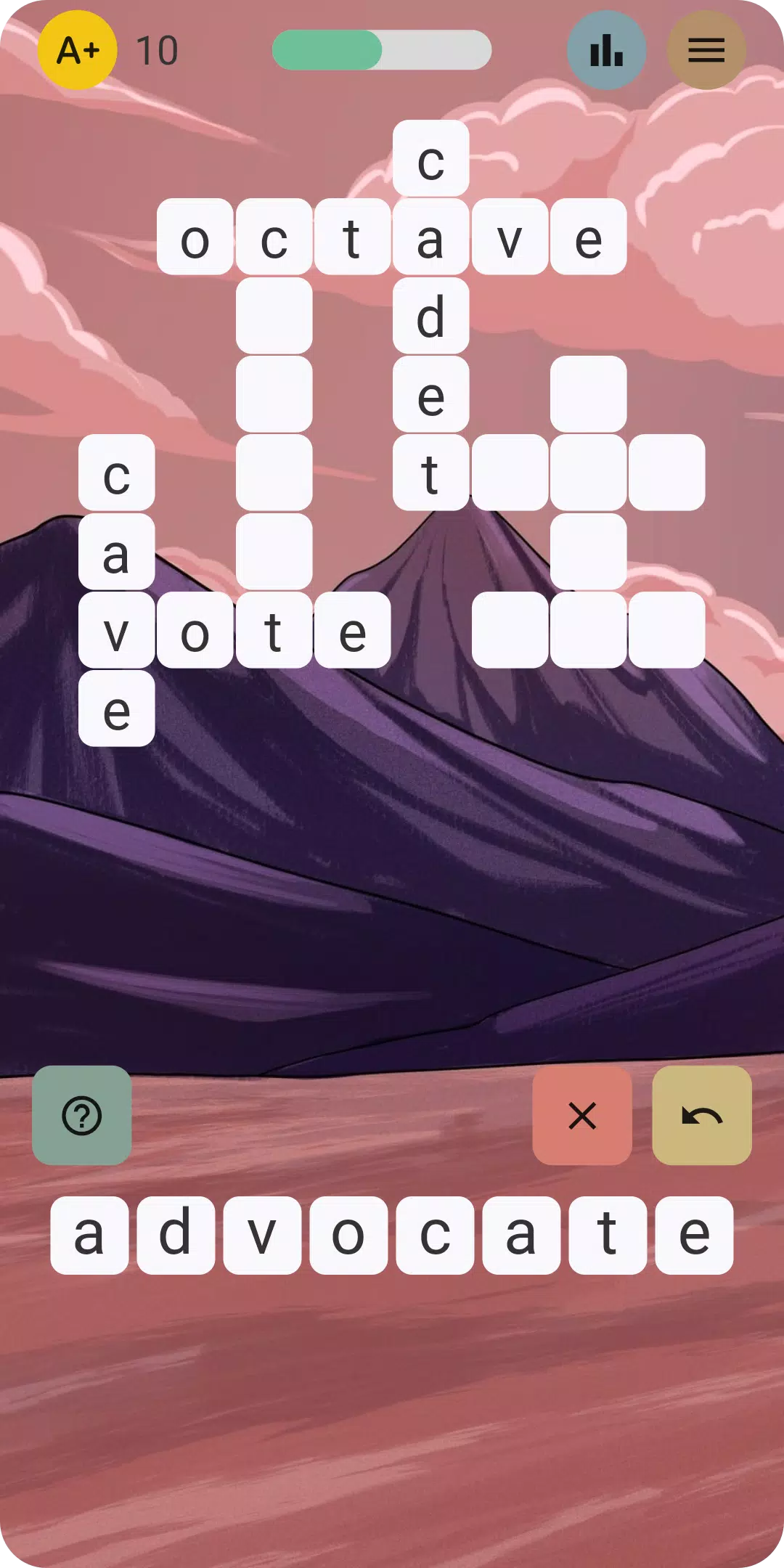Select the letter tile d

pos(176,1235)
